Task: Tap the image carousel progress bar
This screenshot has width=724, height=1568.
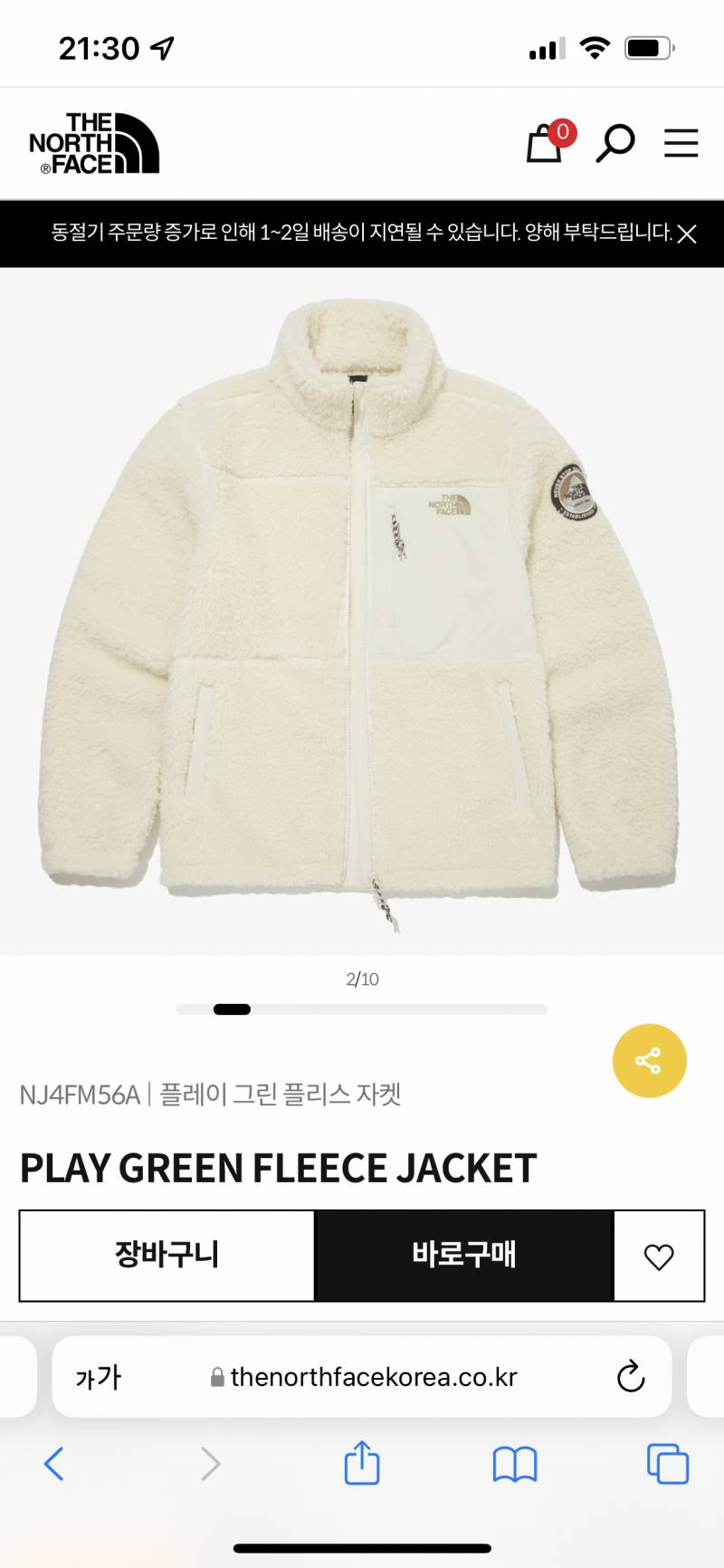Action: (362, 1009)
